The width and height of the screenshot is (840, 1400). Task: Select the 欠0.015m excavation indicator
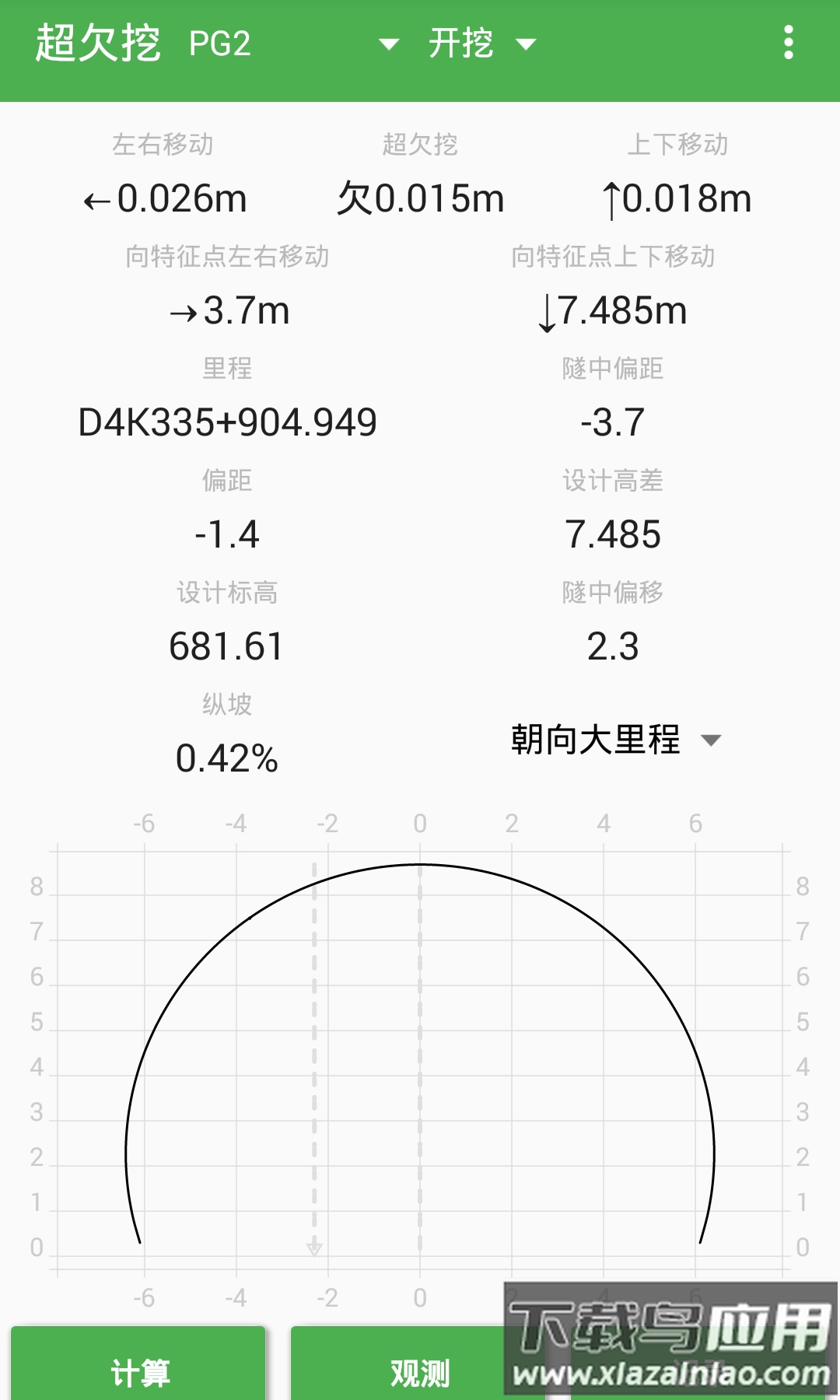pos(421,198)
